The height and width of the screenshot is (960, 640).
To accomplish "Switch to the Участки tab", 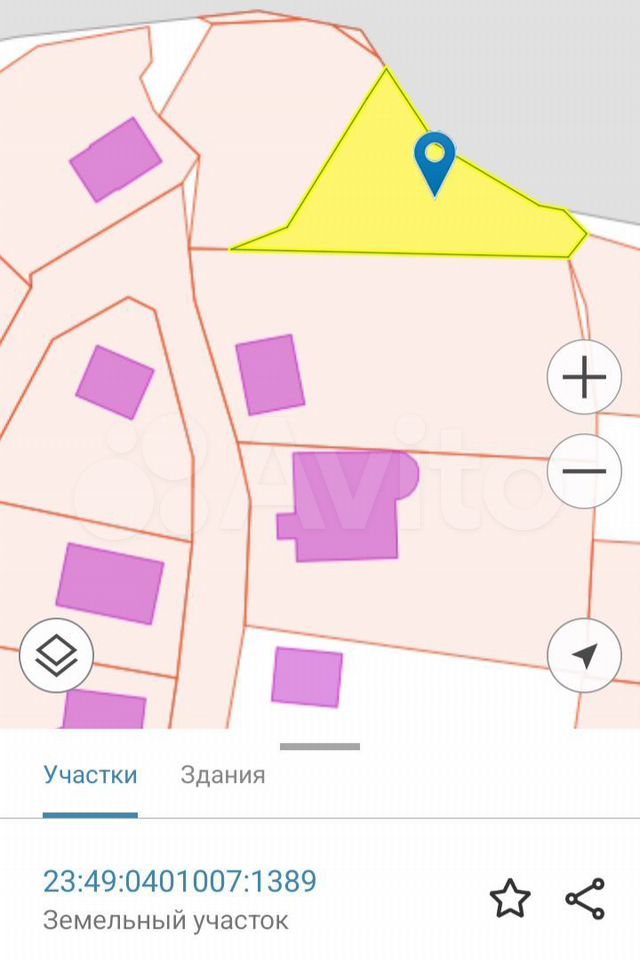I will pos(90,775).
